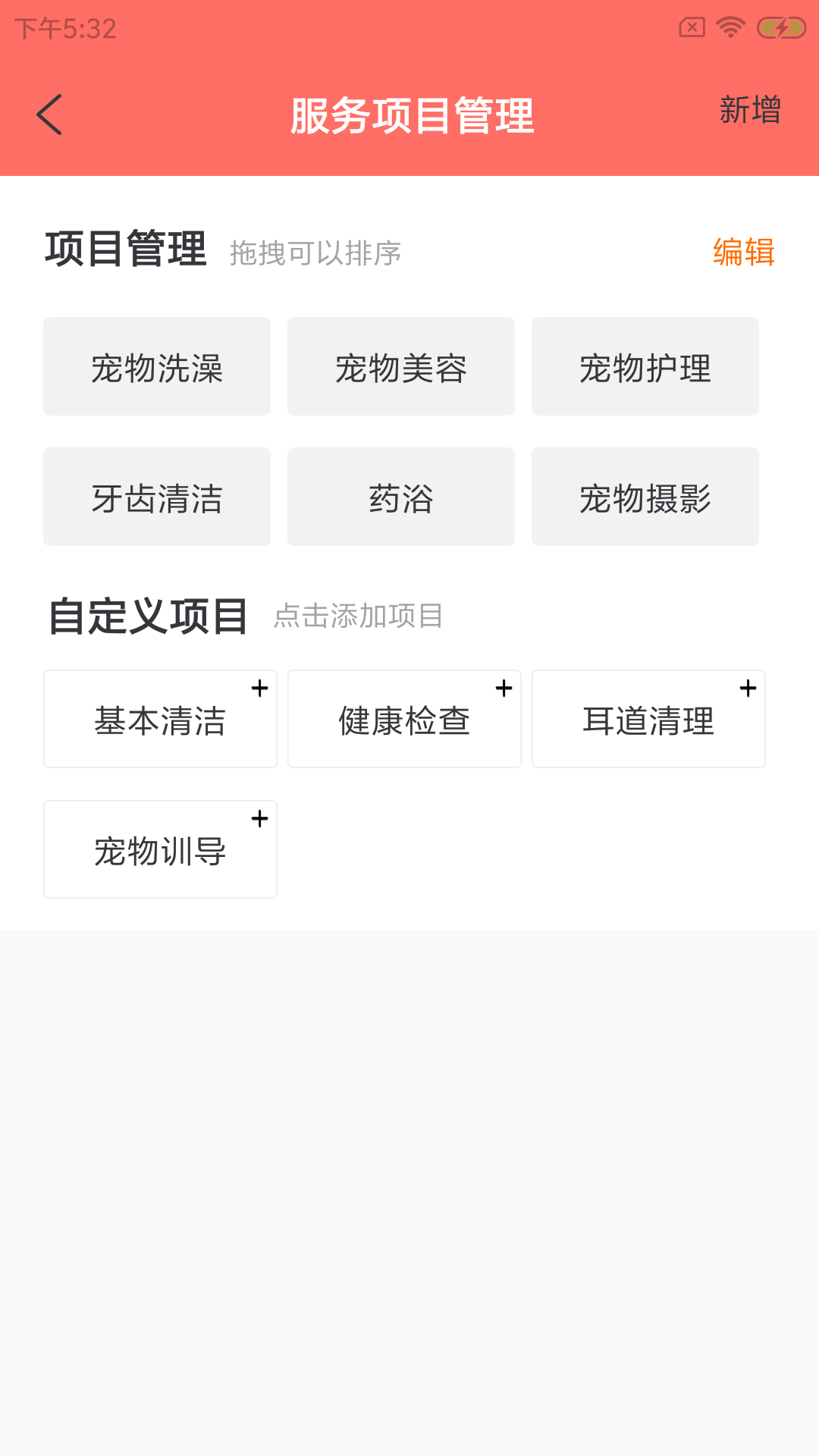Add 宠物训导 to the project list
The width and height of the screenshot is (819, 1456).
(160, 850)
